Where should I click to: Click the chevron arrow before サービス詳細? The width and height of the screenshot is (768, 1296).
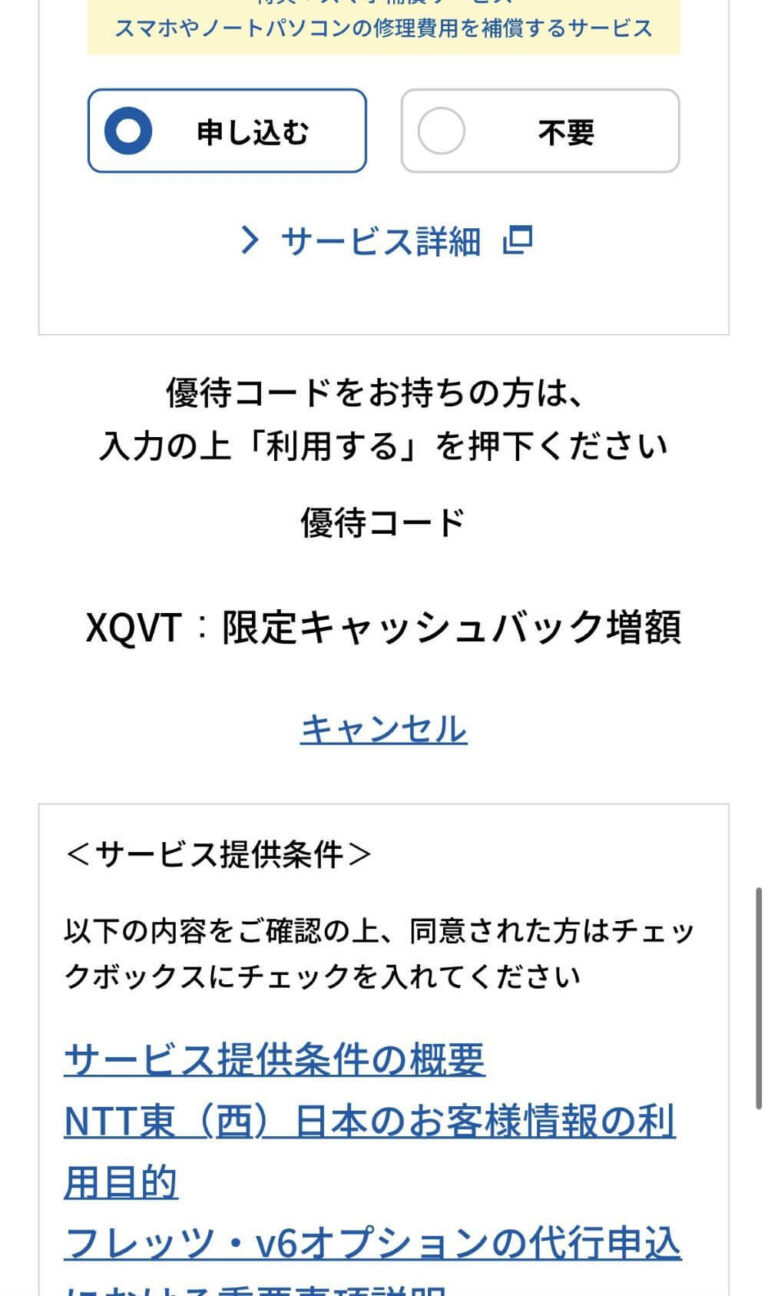251,240
